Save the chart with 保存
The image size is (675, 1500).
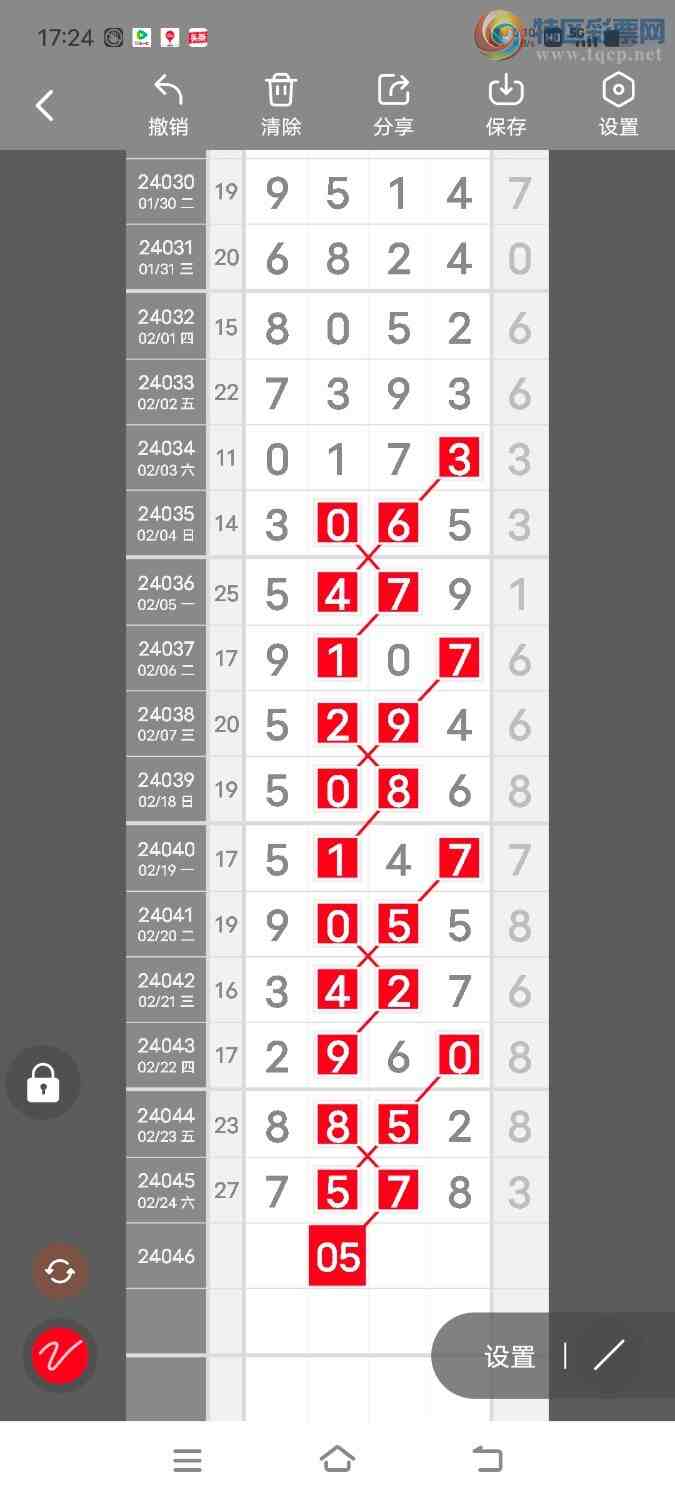506,105
